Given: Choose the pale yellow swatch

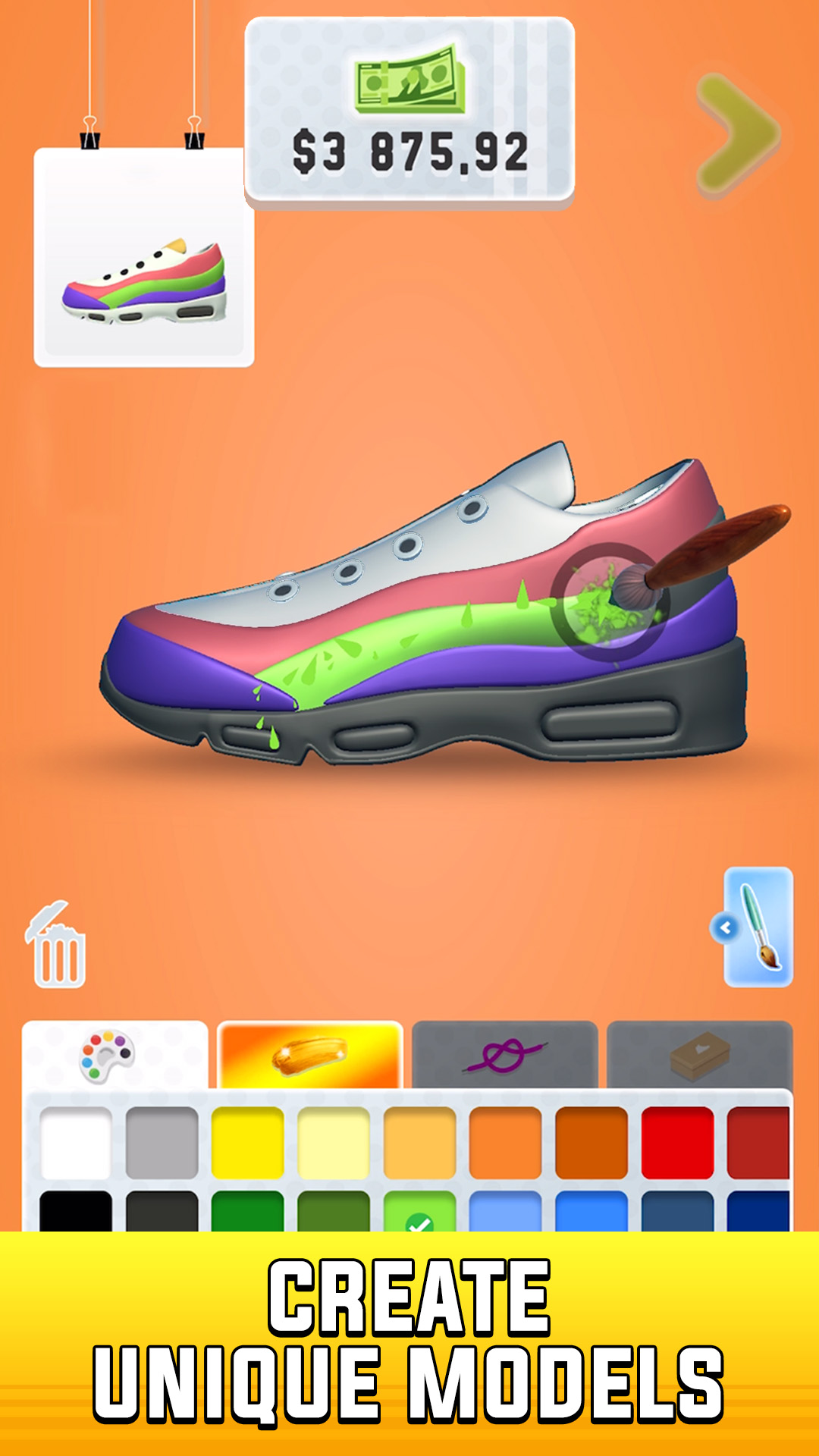Looking at the screenshot, I should point(334,1143).
